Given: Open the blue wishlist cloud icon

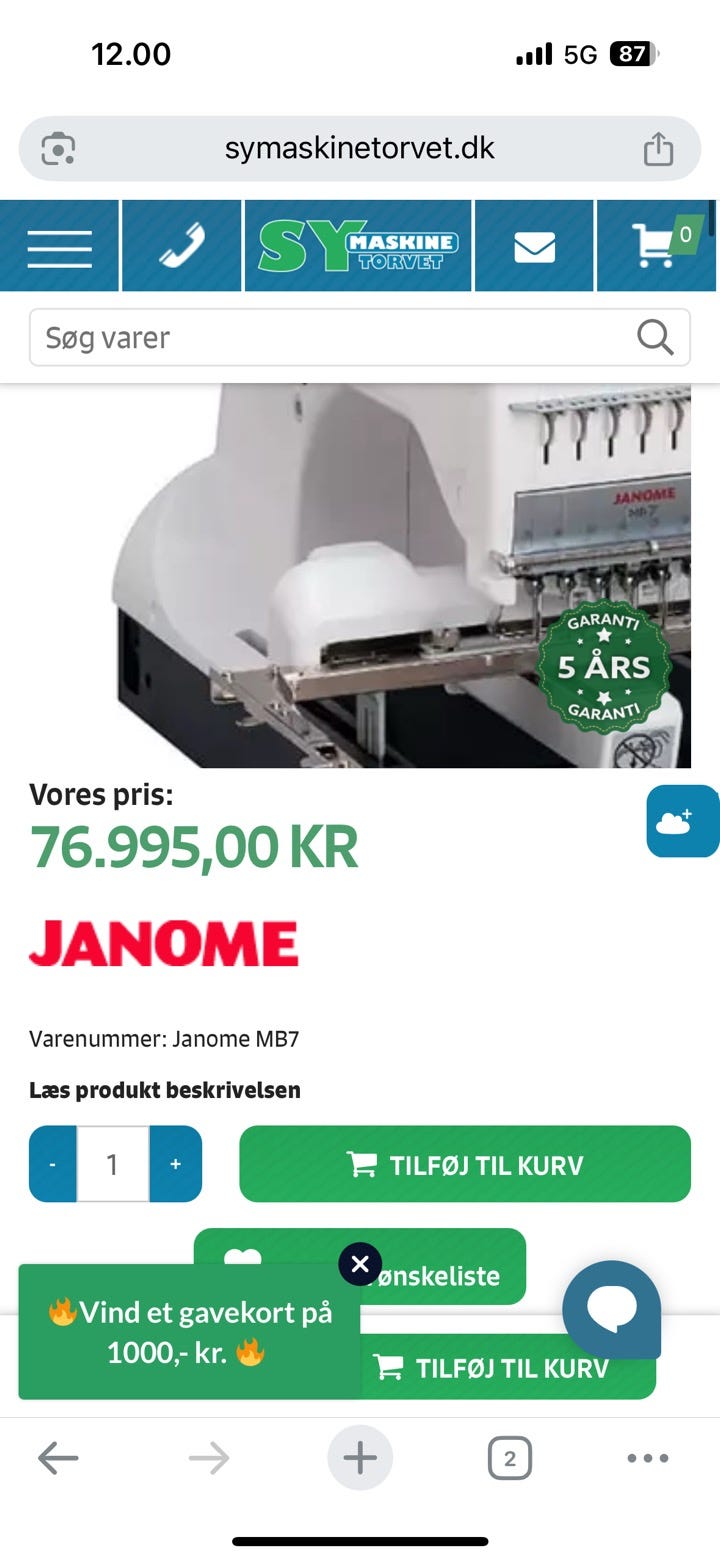Looking at the screenshot, I should [x=683, y=821].
